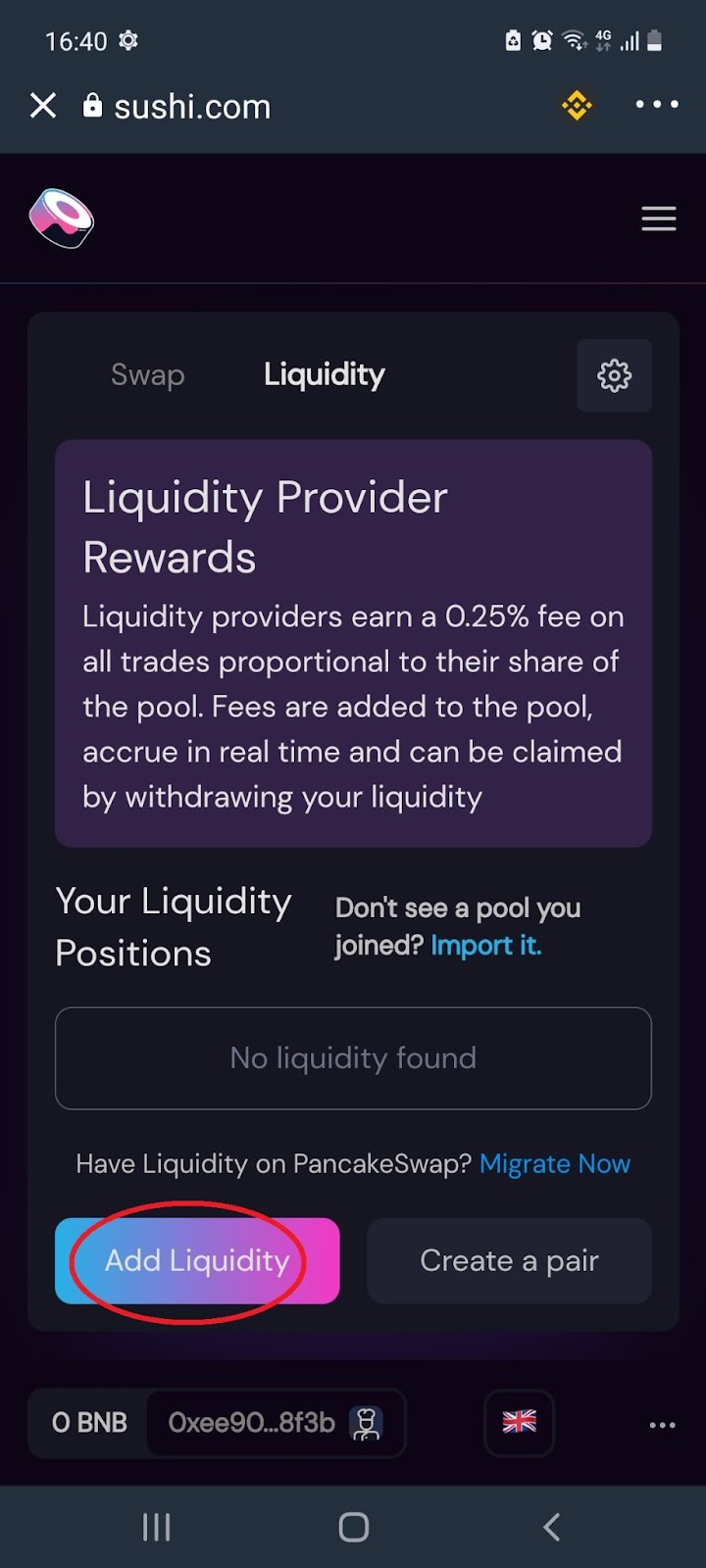Viewport: 706px width, 1568px height.
Task: Tap the Import it link
Action: pyautogui.click(x=486, y=946)
